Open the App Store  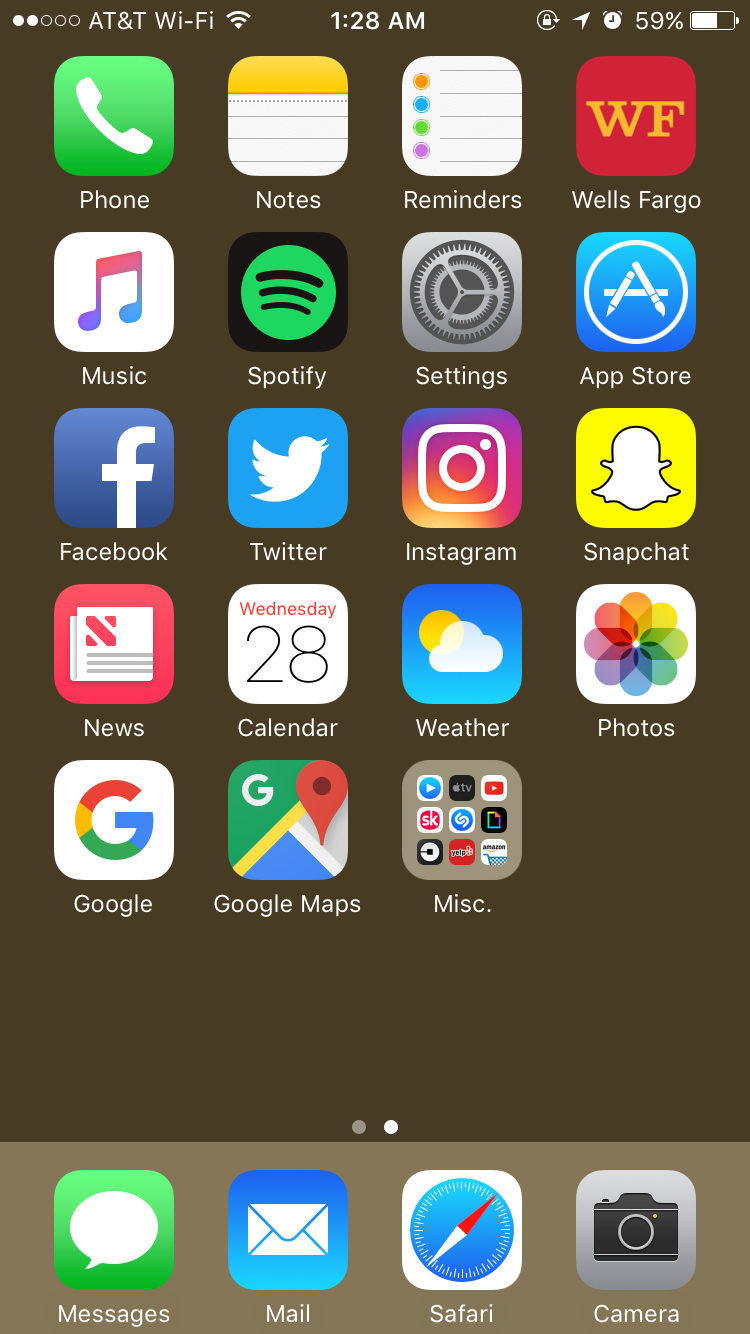click(x=636, y=292)
